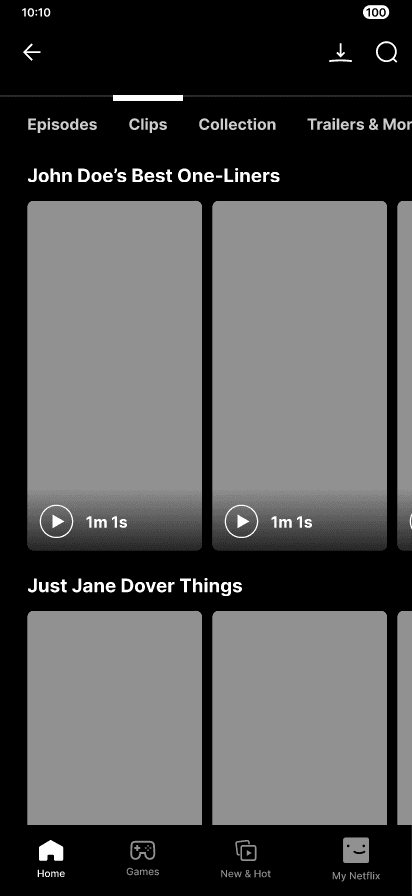412x896 pixels.
Task: Open second clip under Just Jane Dover Things
Action: 299,718
